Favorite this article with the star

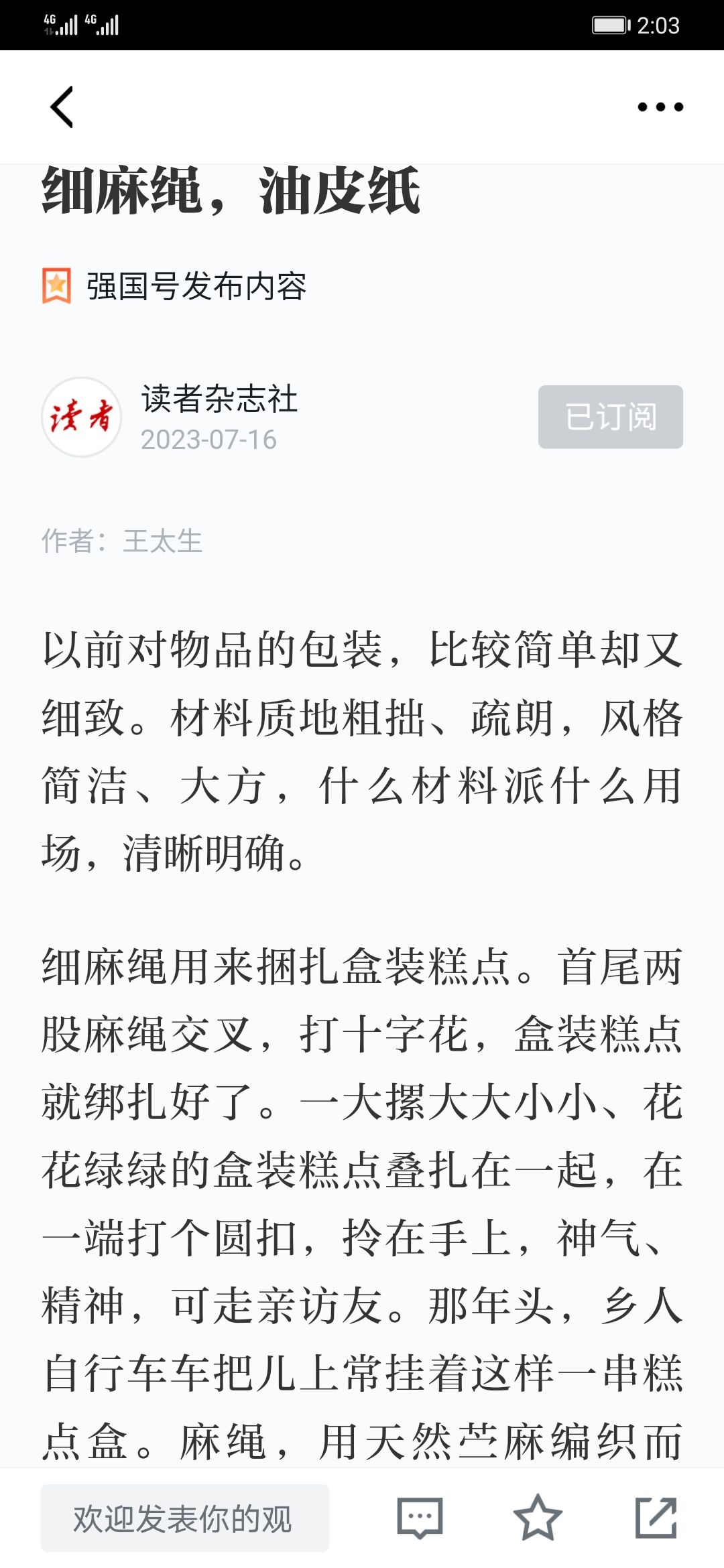point(537,1518)
